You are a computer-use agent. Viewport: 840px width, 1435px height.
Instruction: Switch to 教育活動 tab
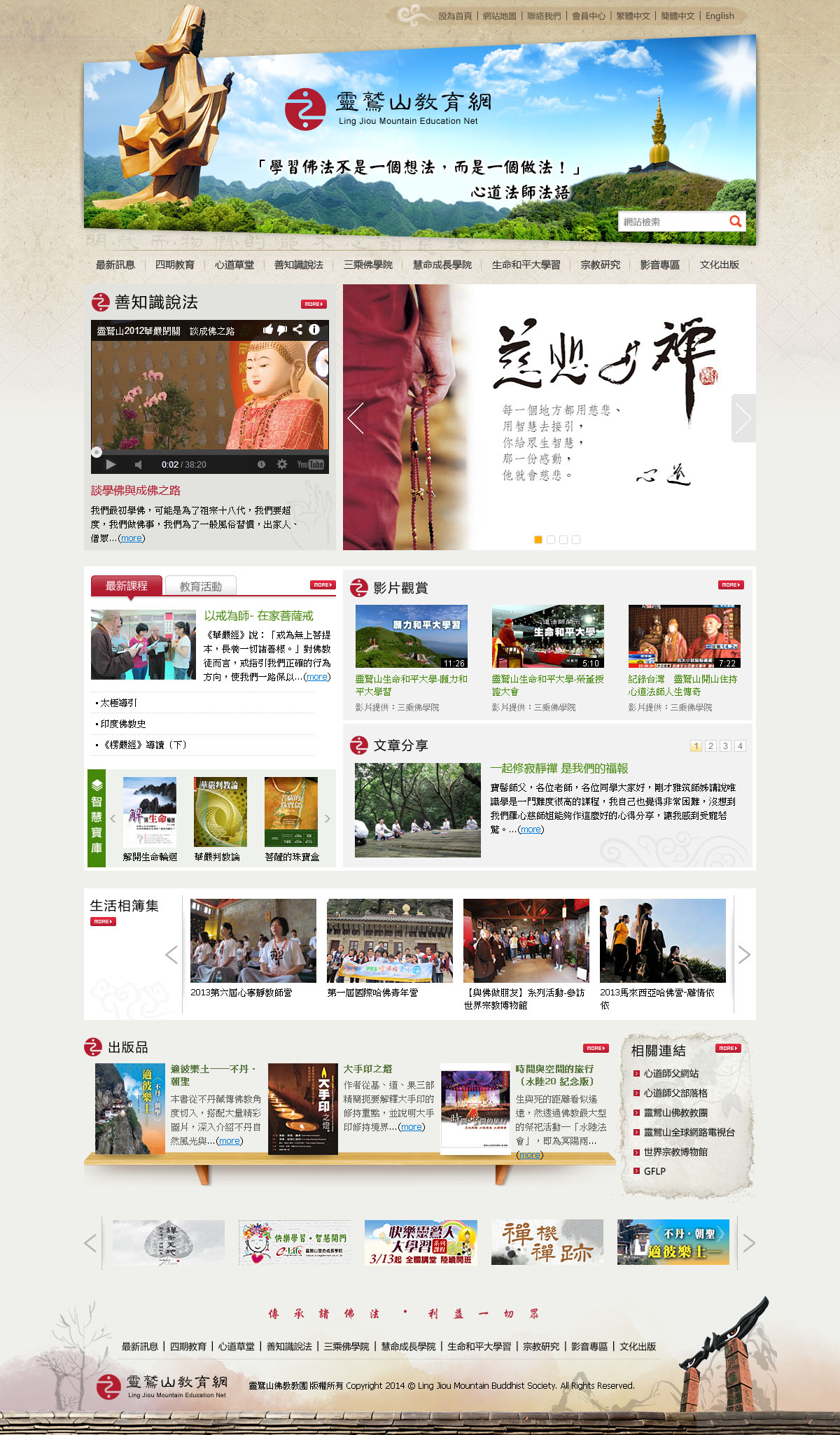pyautogui.click(x=200, y=587)
